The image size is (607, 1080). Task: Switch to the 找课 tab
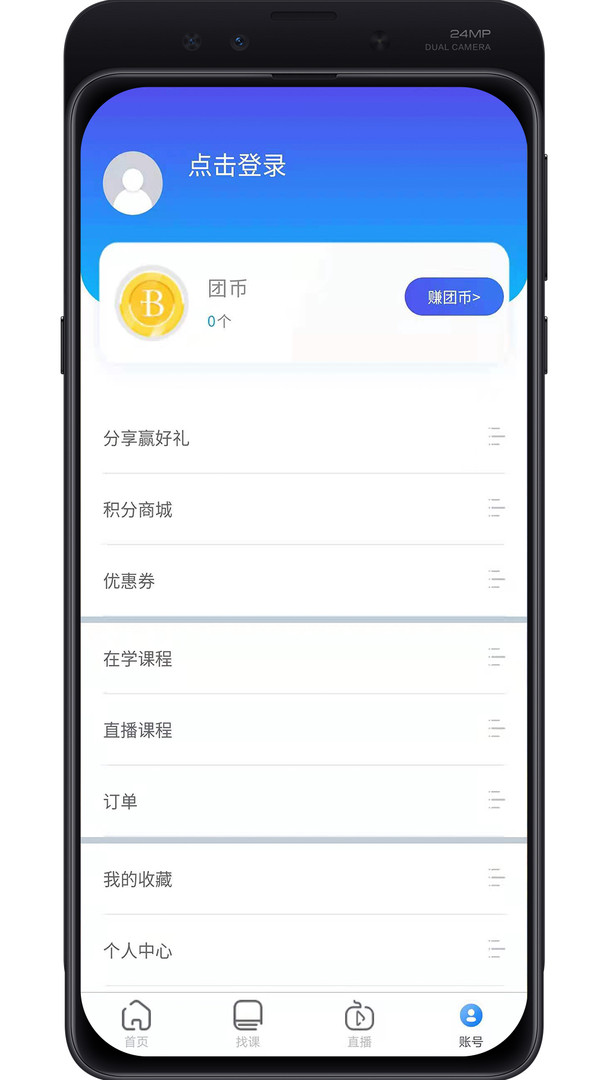(x=248, y=1024)
